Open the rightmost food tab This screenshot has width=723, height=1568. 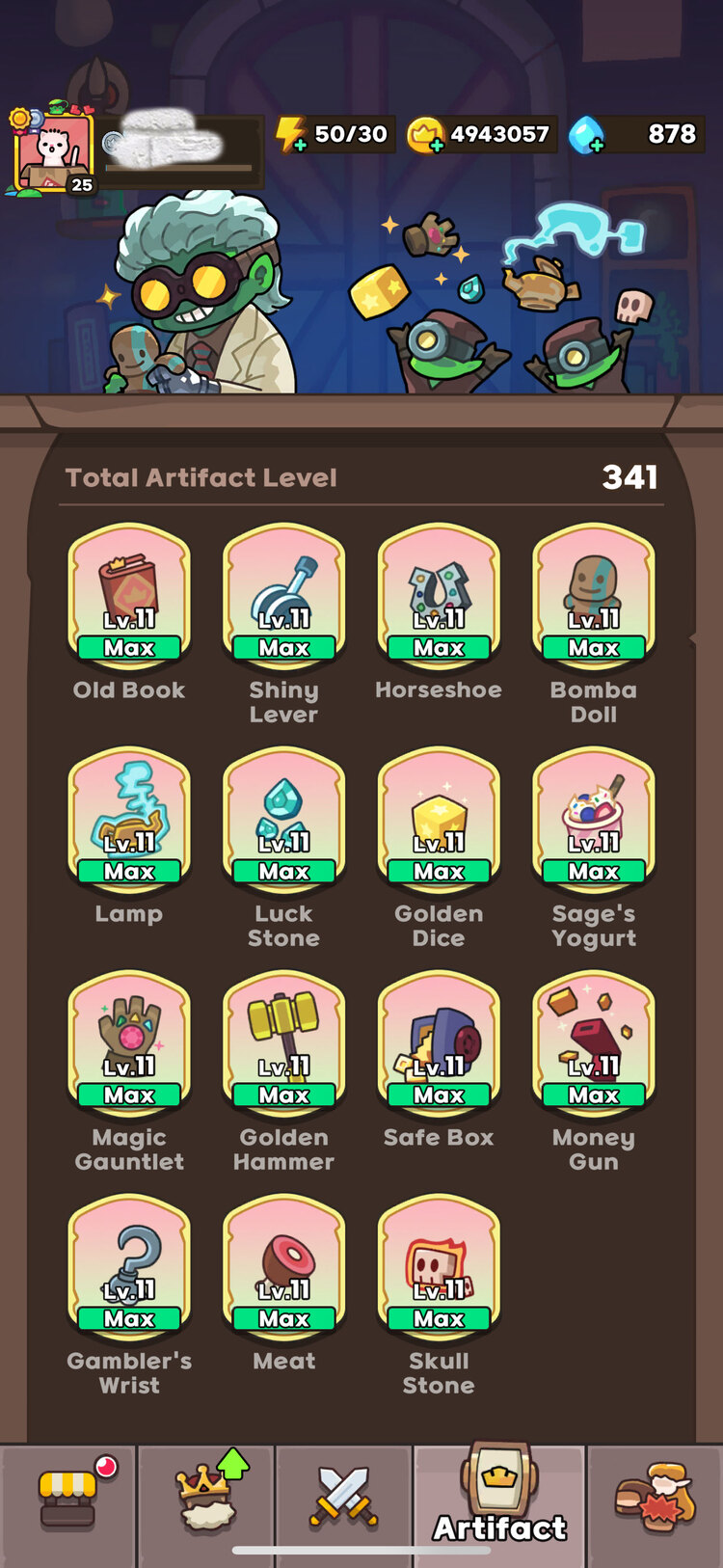tap(656, 1500)
